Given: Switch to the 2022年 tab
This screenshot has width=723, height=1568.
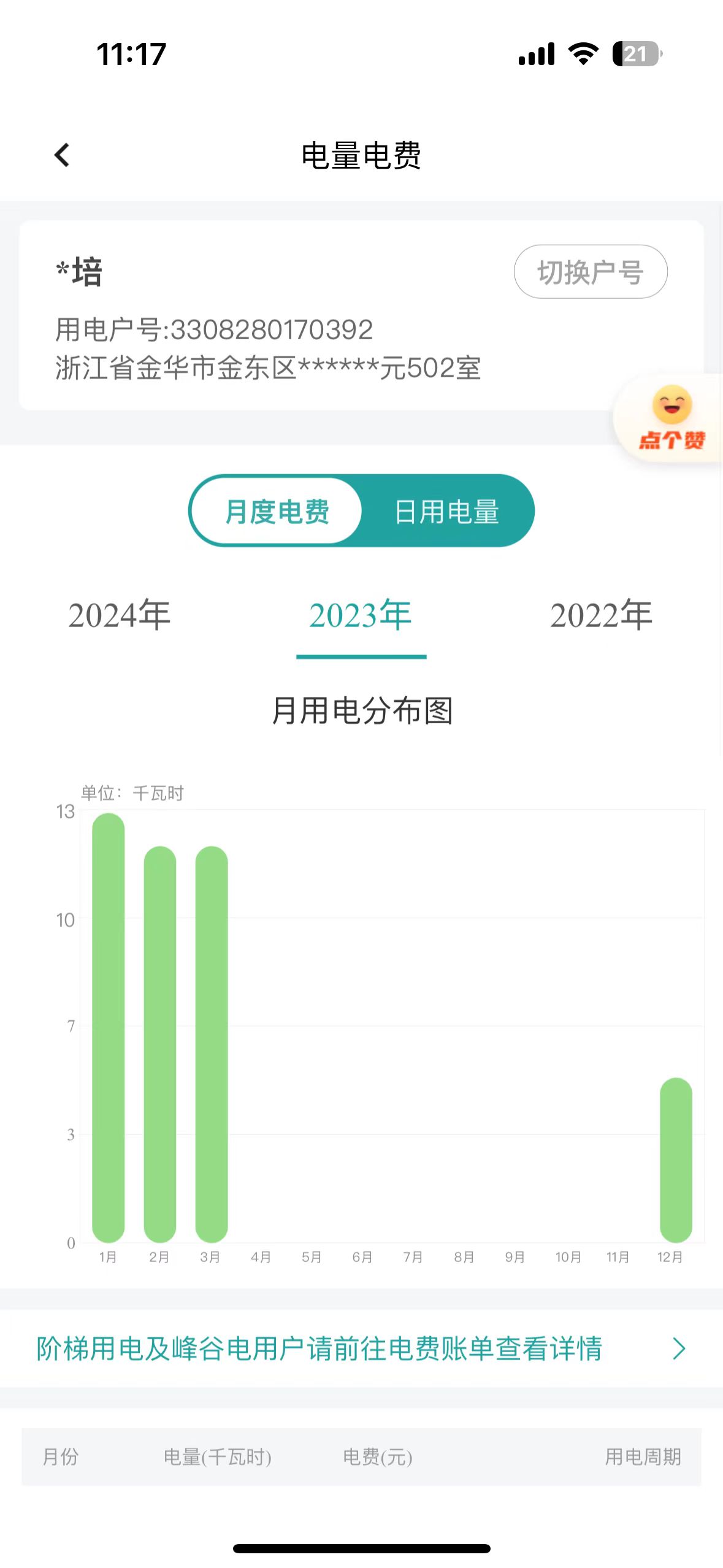Looking at the screenshot, I should click(x=601, y=615).
